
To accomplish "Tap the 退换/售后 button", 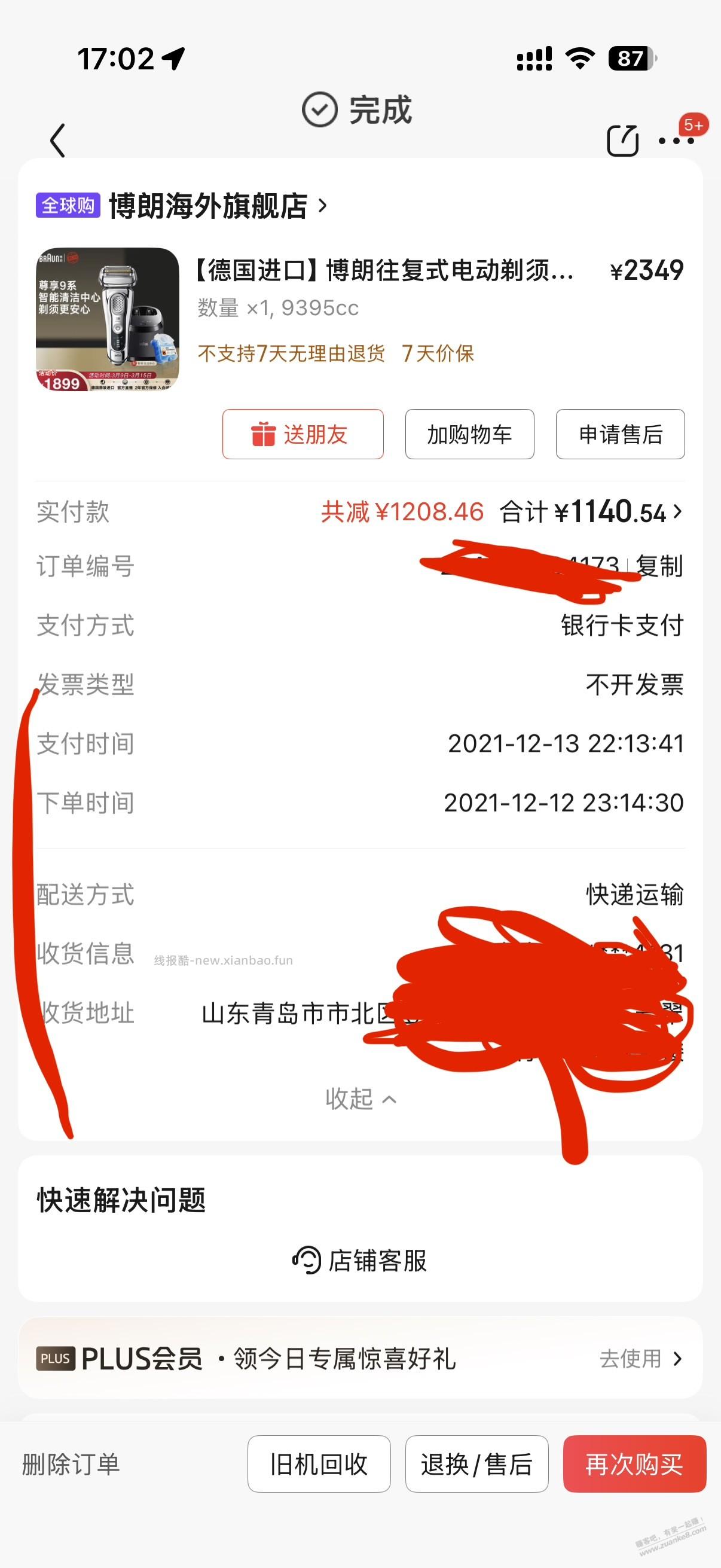I will 476,1465.
